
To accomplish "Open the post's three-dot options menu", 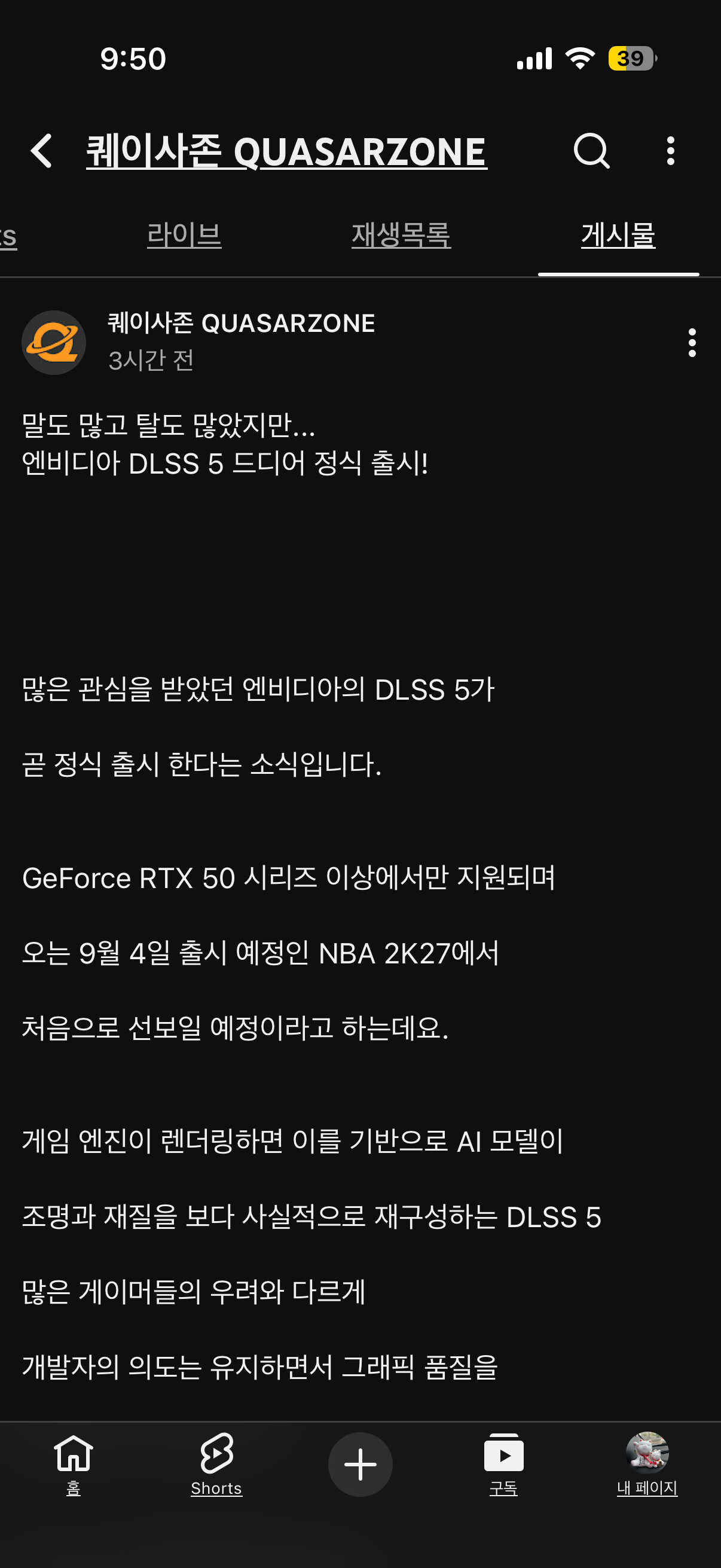I will [692, 343].
